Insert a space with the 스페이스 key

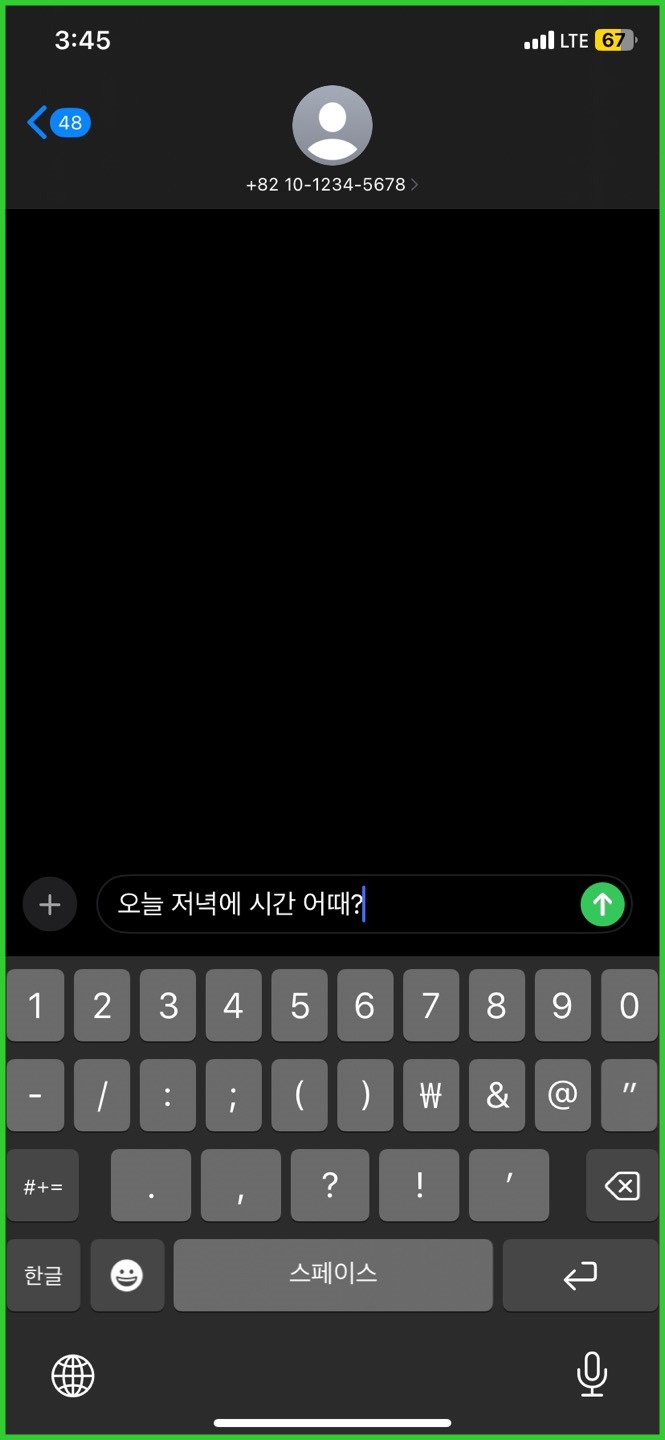[333, 1276]
